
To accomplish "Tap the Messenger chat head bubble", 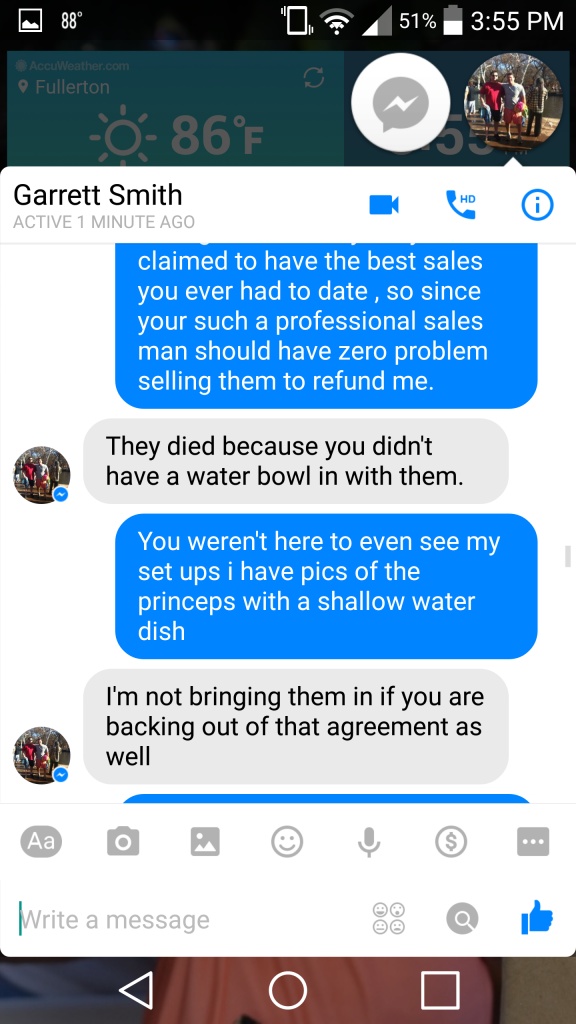I will pyautogui.click(x=400, y=103).
